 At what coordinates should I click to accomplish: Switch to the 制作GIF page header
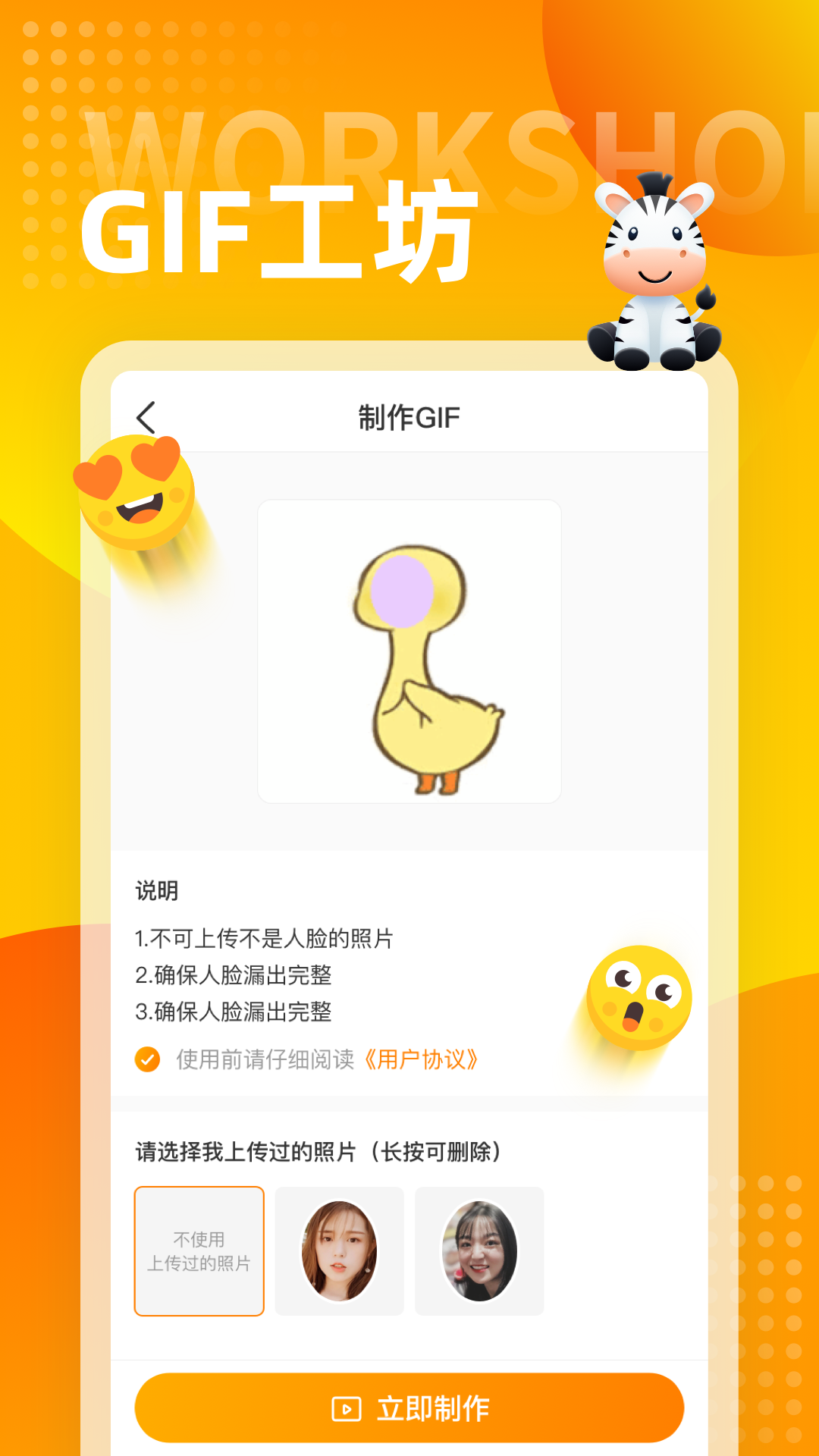pyautogui.click(x=409, y=416)
